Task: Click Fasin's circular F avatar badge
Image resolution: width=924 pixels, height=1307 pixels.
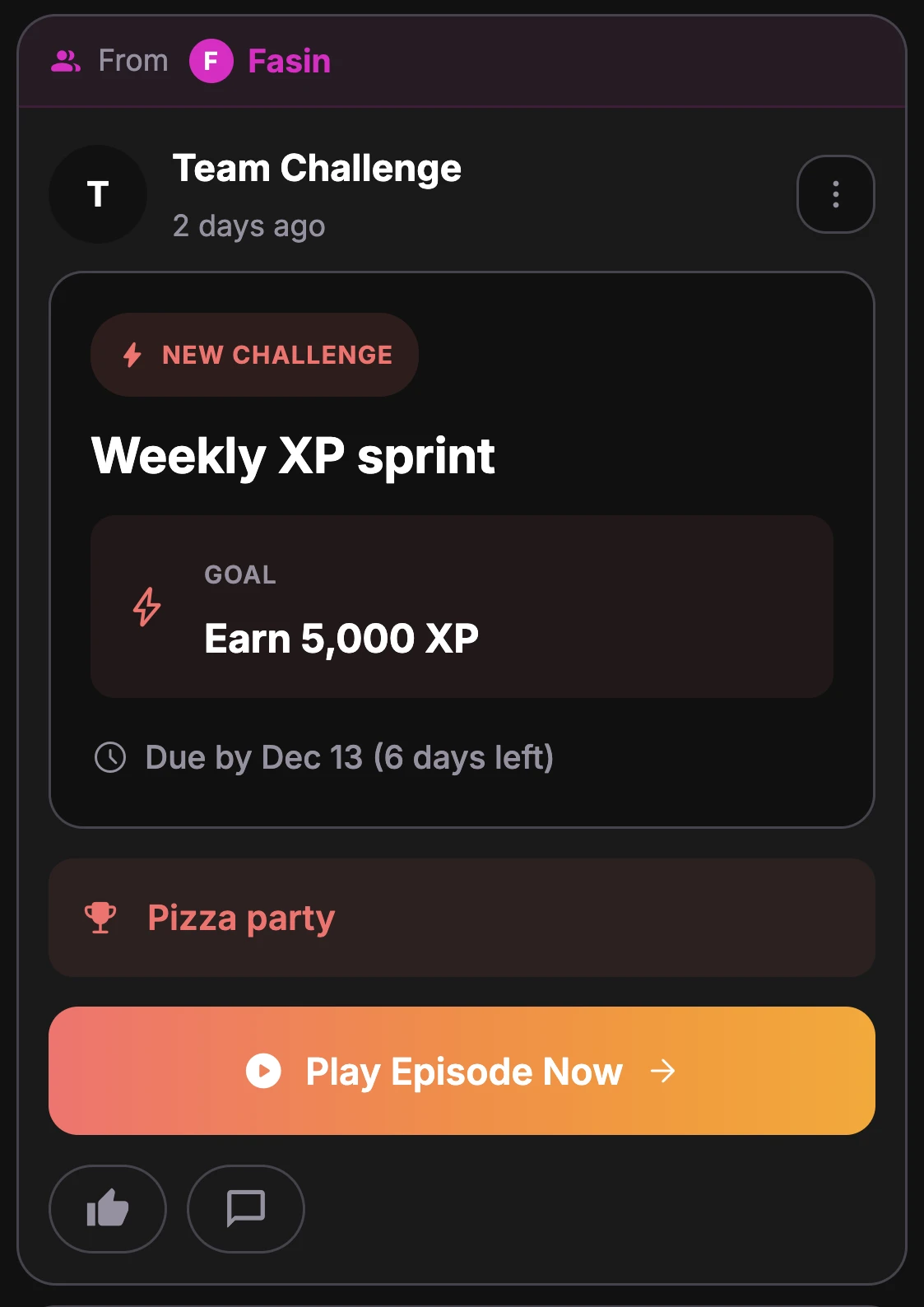Action: 209,60
